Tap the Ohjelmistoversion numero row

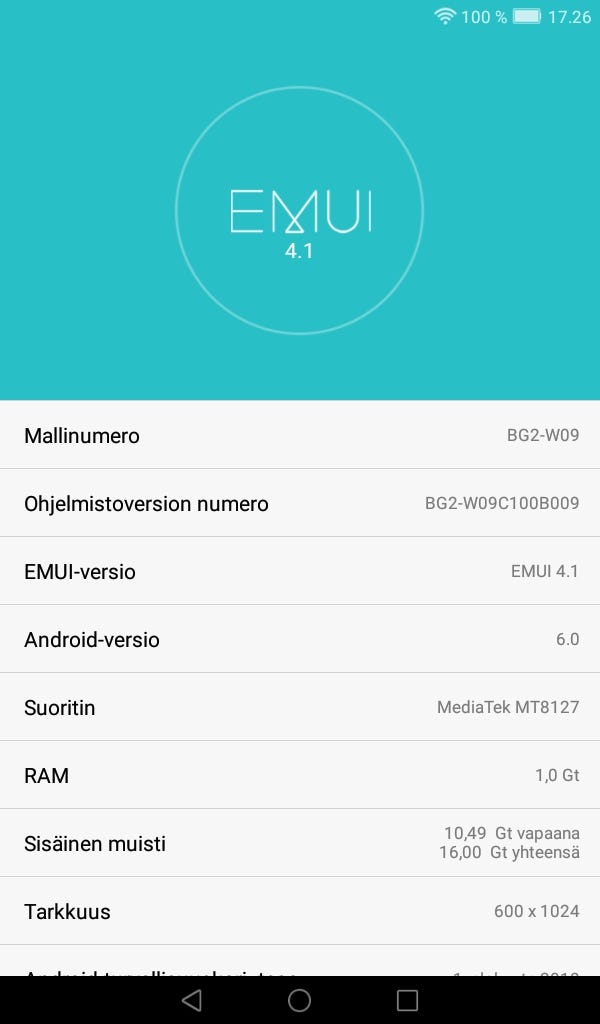tap(300, 503)
